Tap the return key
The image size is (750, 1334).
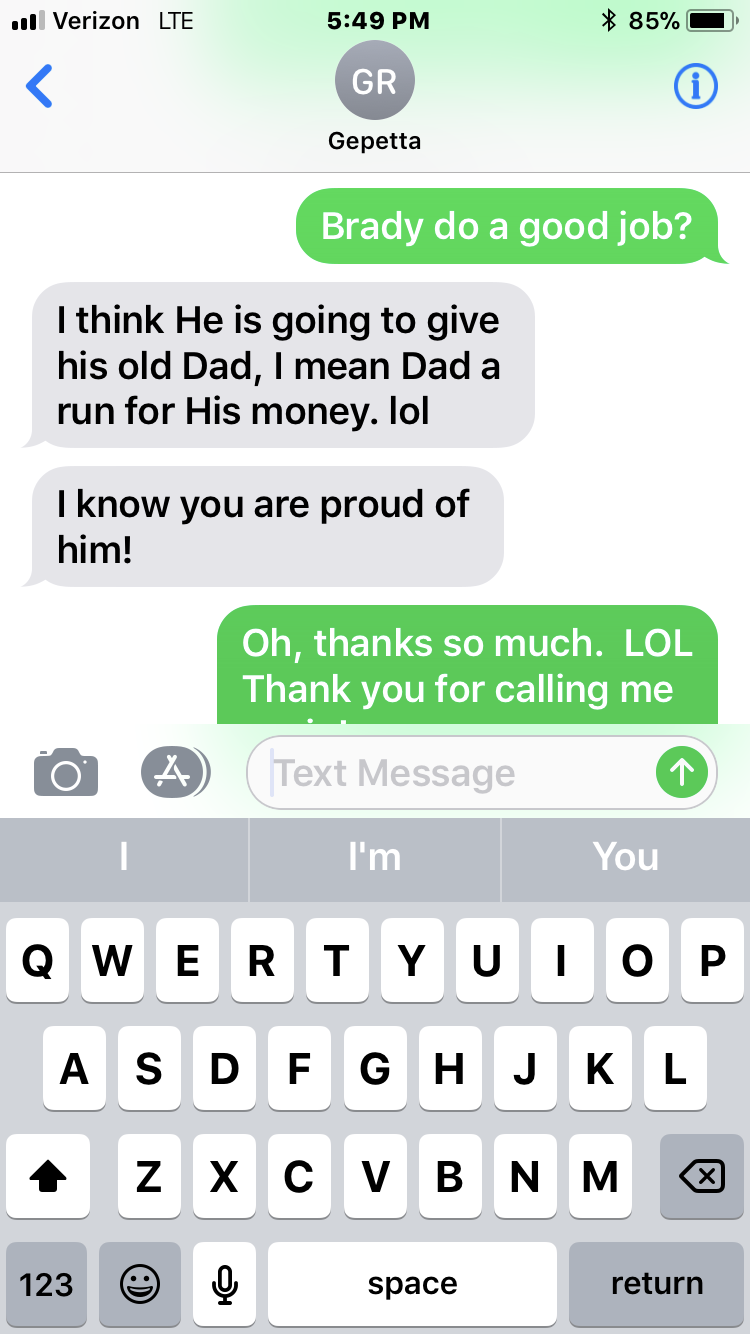(657, 1284)
